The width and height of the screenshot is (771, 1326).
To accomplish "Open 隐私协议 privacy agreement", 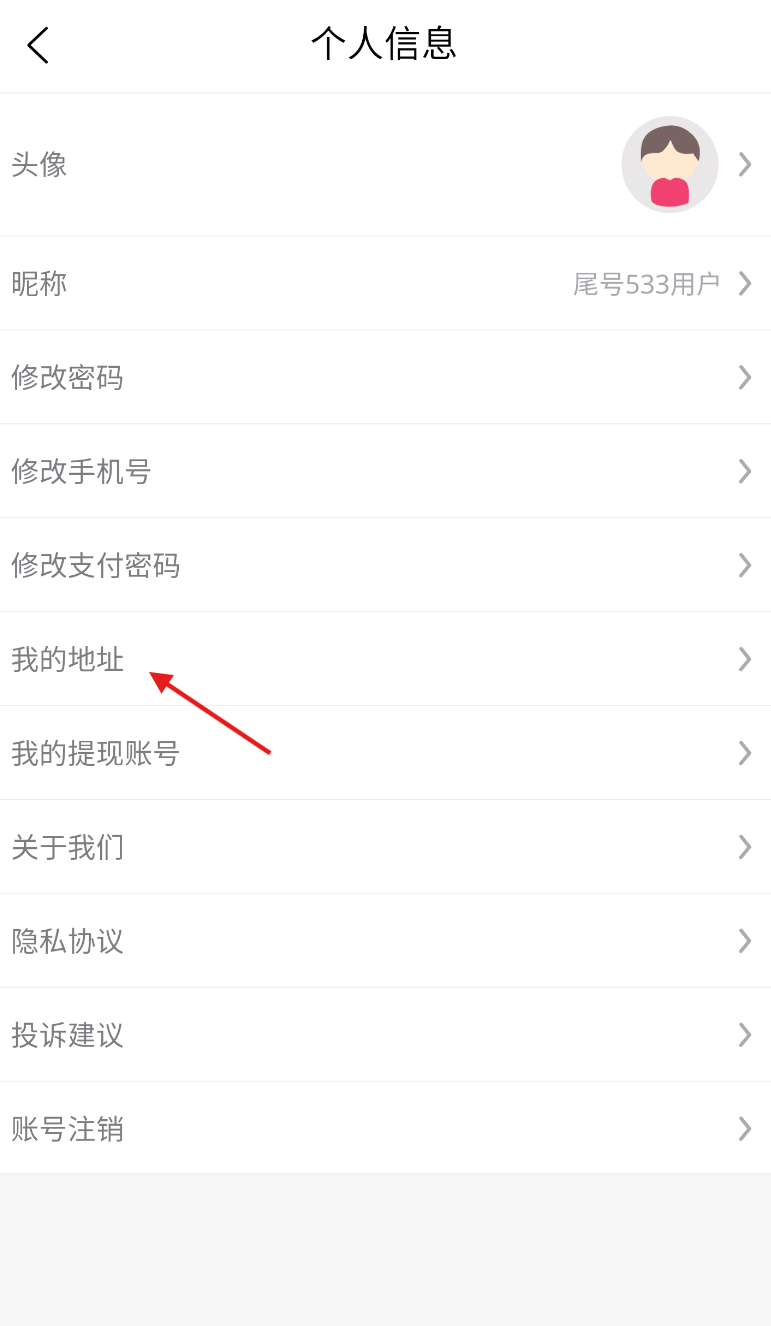I will (385, 941).
